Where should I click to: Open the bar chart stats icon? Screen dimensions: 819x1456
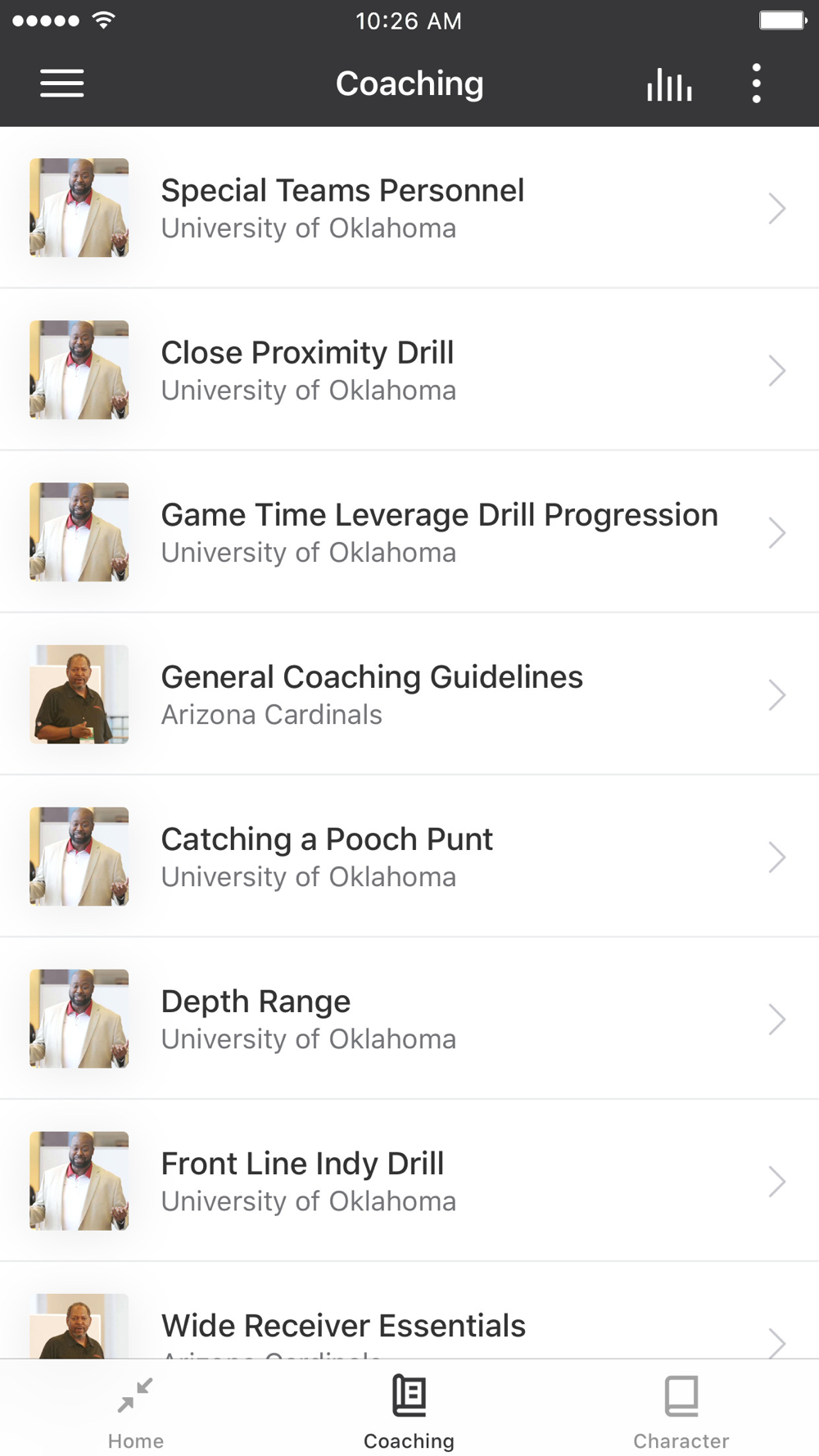click(669, 84)
